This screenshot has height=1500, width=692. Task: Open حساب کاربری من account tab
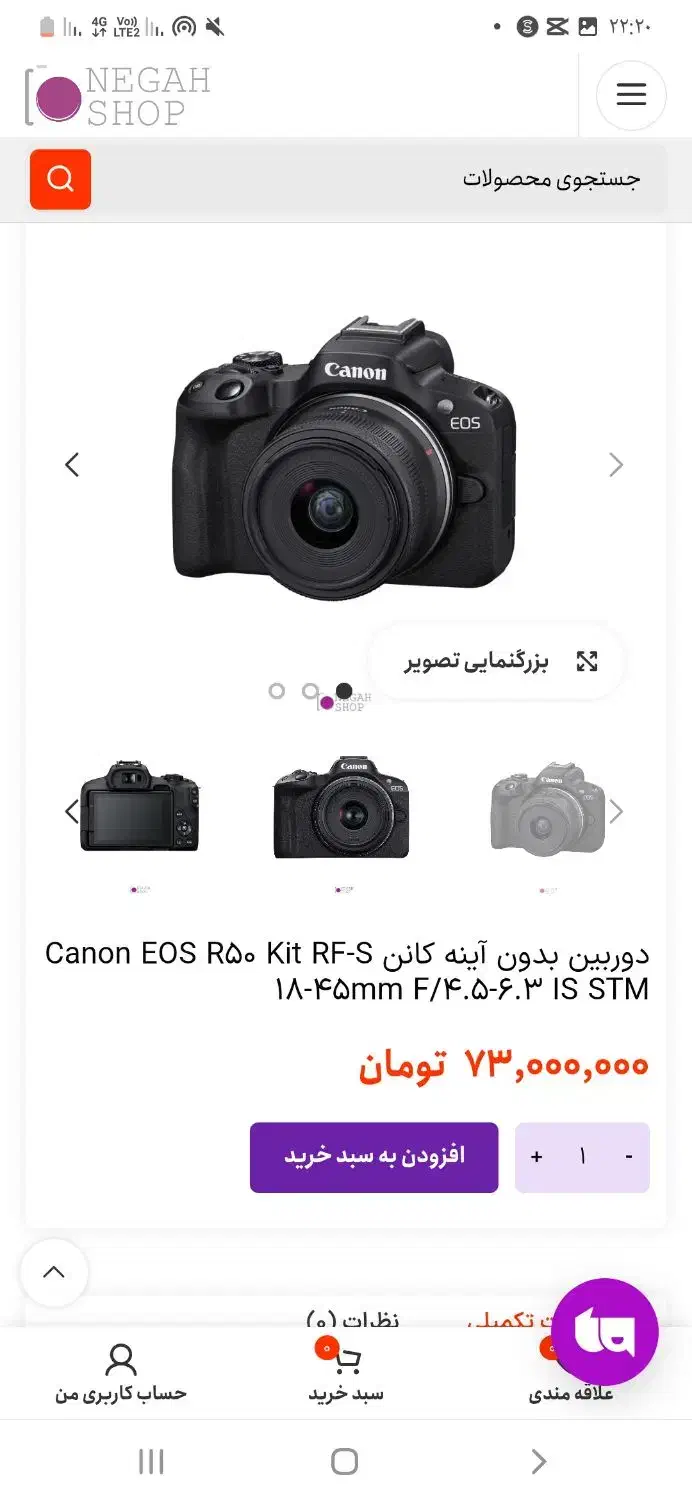tap(121, 1373)
